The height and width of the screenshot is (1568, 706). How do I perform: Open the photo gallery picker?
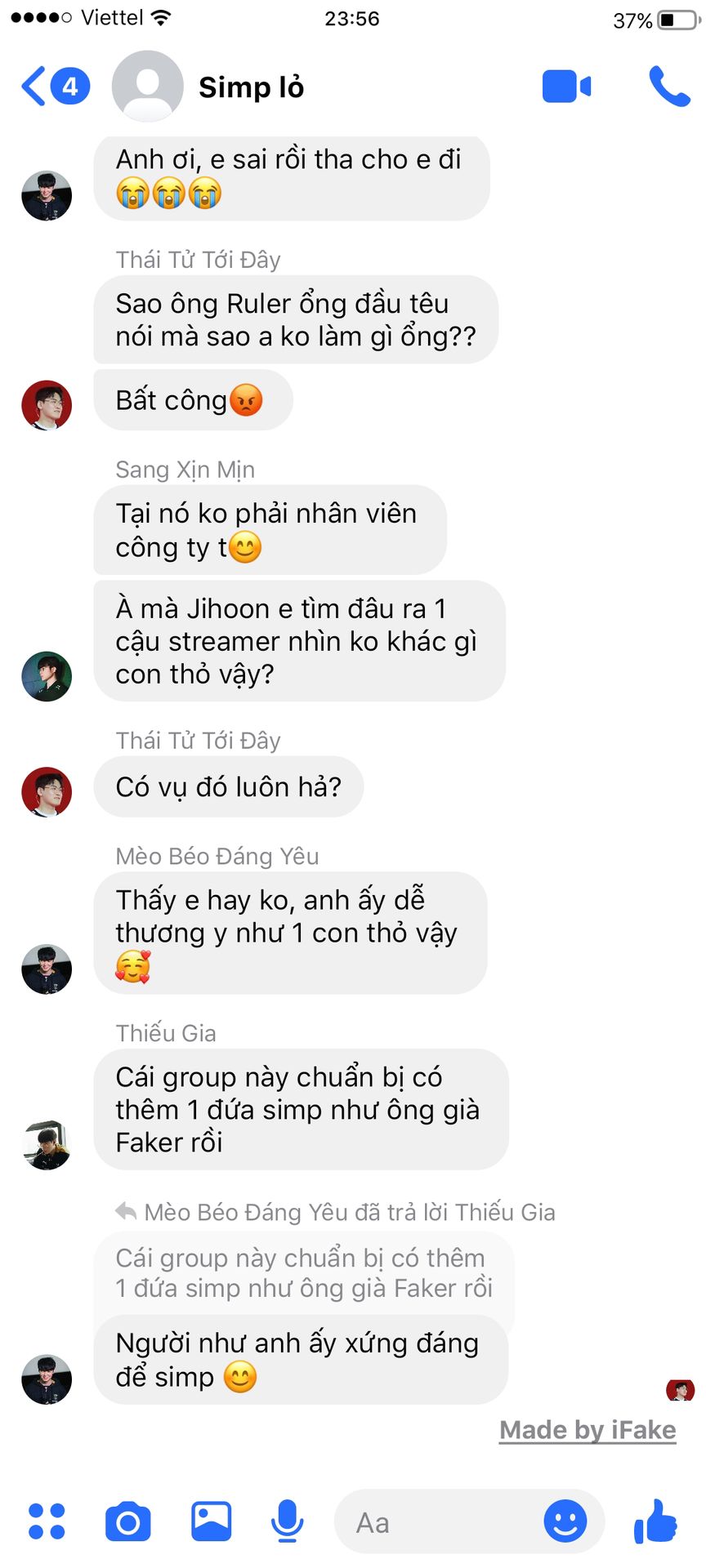(211, 1521)
